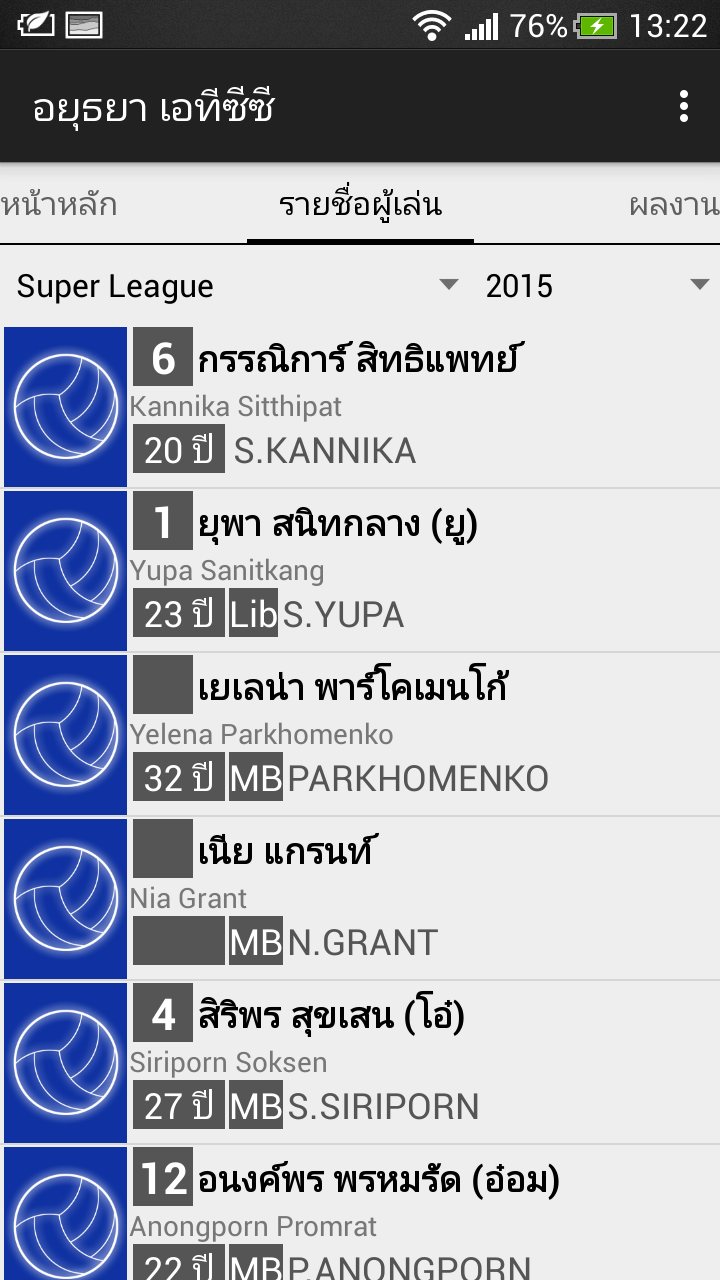Screen dimensions: 720x1280
Task: Select player Siriporn Soksen
Action: click(x=360, y=1063)
